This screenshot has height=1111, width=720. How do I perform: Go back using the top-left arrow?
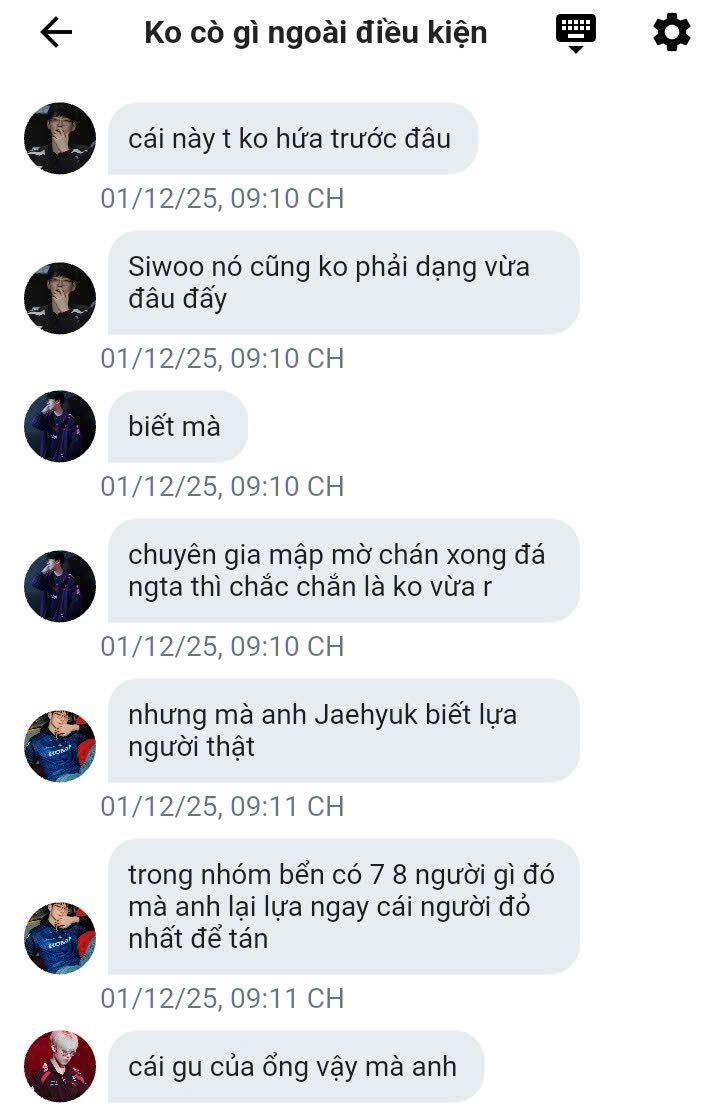(x=56, y=33)
